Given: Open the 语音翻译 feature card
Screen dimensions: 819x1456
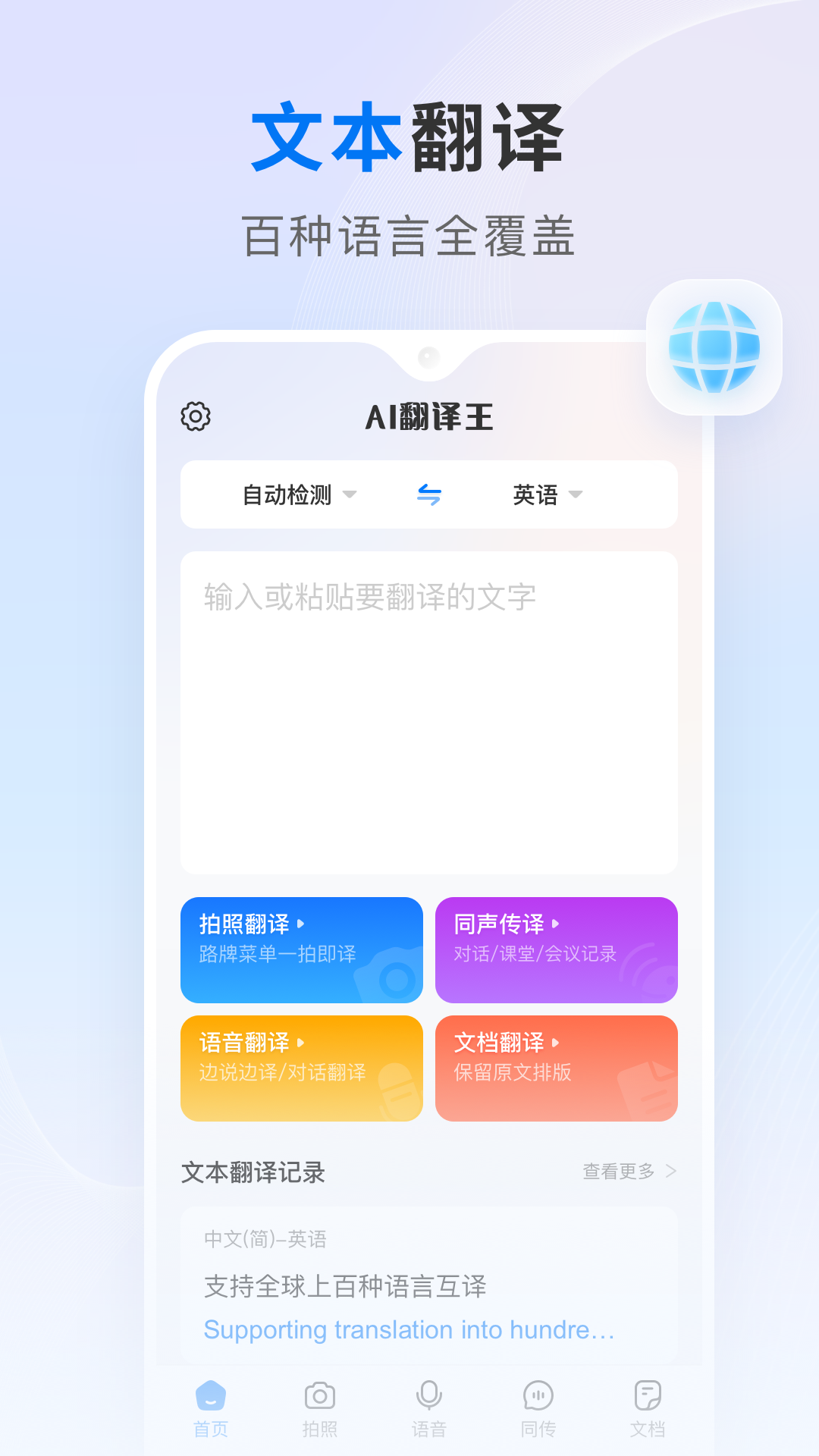Looking at the screenshot, I should pos(301,1068).
